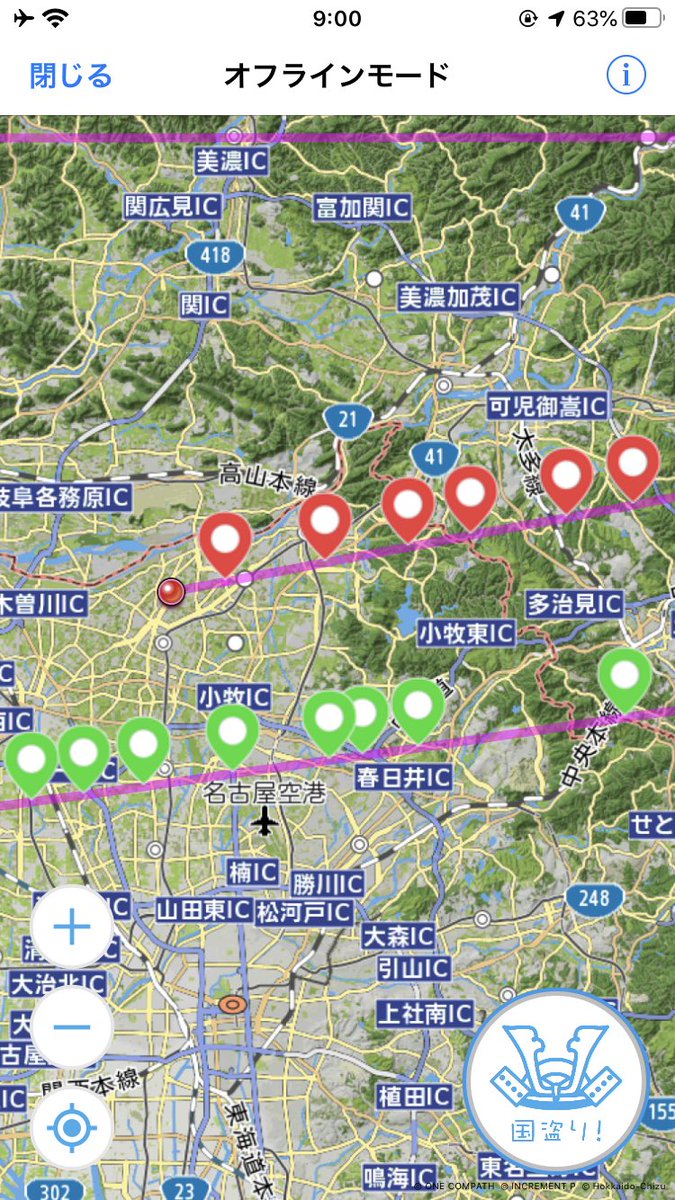
Task: Zoom out with the minus button
Action: (71, 1027)
